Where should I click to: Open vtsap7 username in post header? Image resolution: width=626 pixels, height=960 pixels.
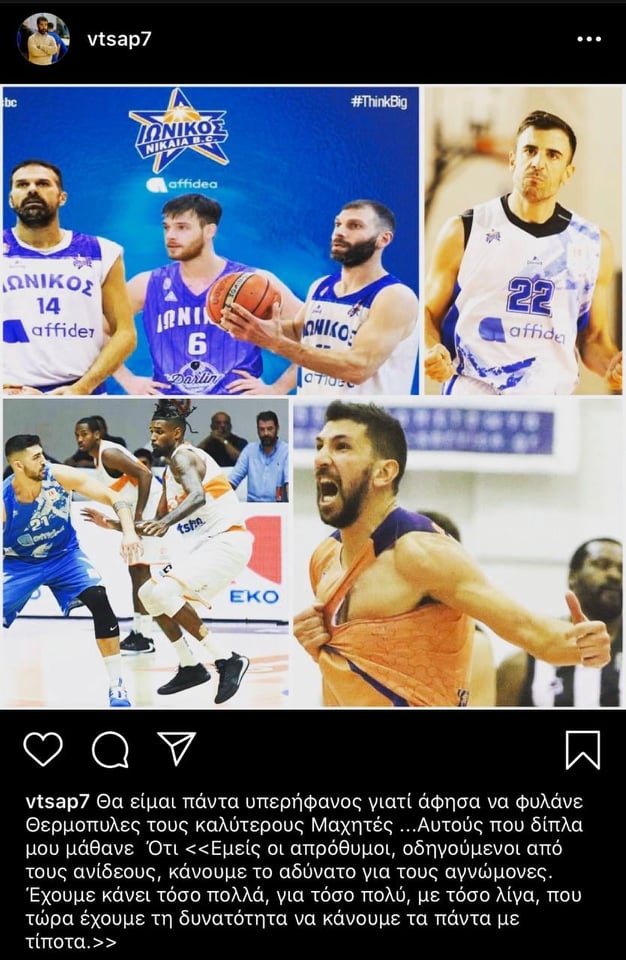point(118,39)
